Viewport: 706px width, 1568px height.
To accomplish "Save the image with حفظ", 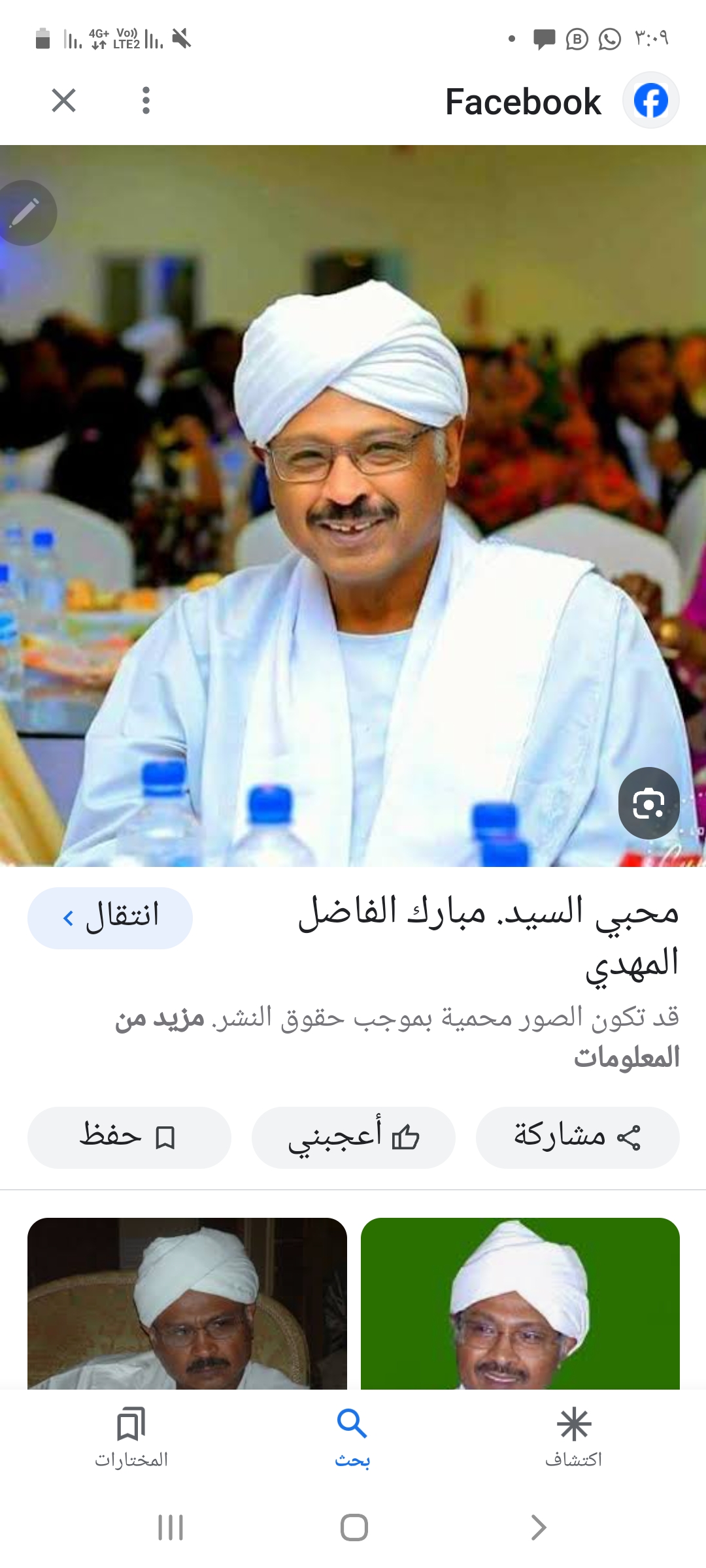I will [x=129, y=1137].
